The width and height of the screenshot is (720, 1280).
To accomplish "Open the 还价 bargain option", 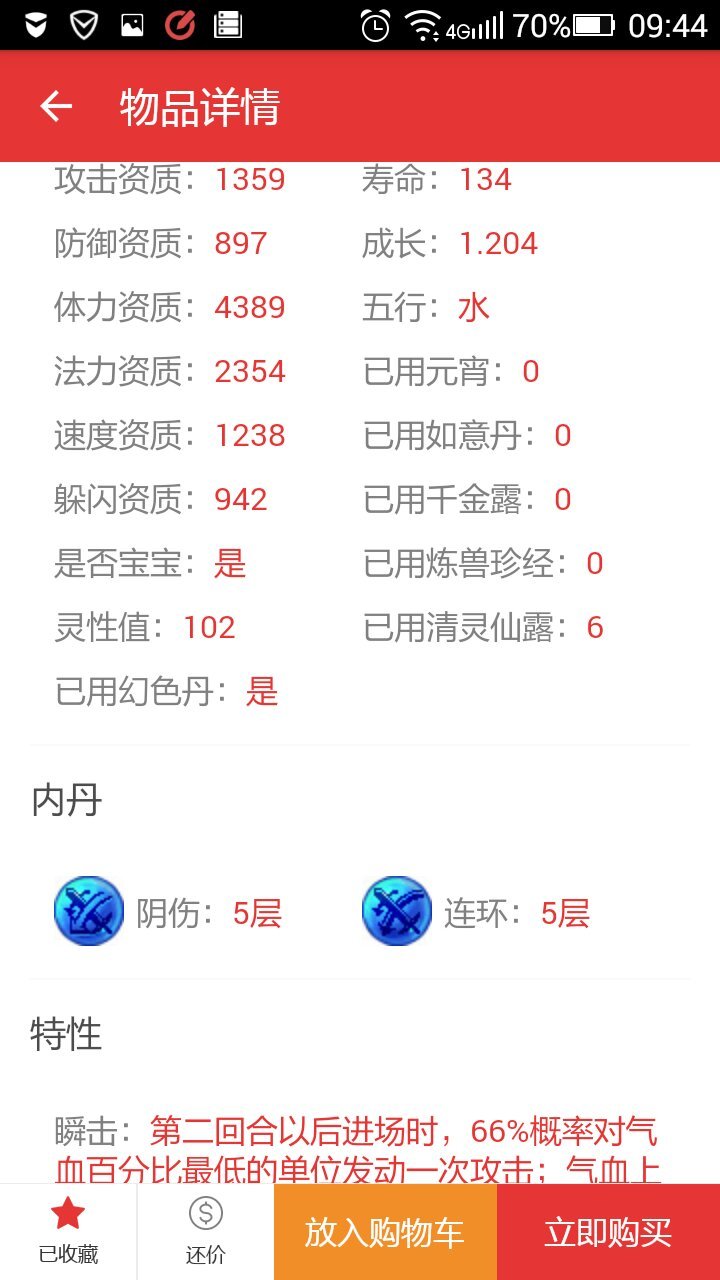I will 205,1230.
